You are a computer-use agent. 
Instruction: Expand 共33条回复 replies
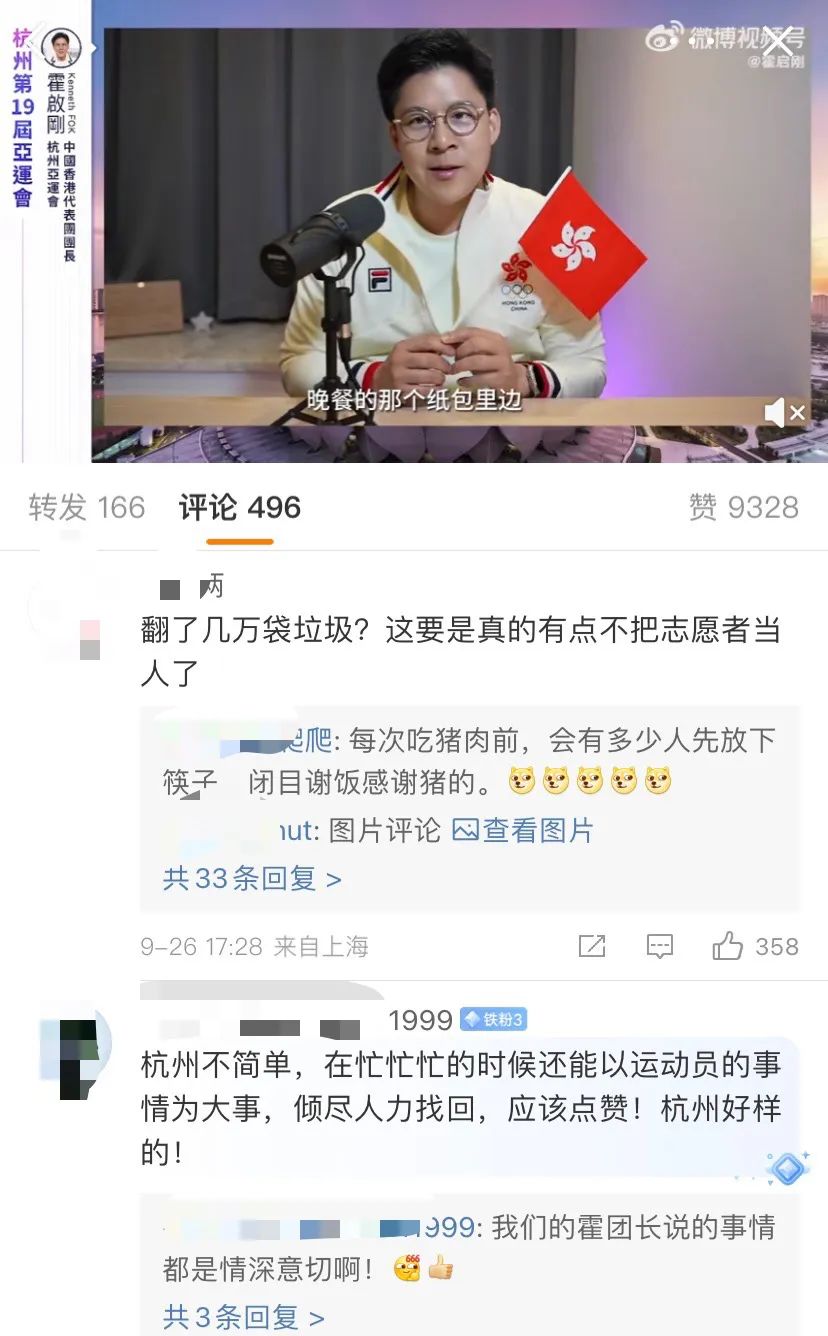point(252,878)
